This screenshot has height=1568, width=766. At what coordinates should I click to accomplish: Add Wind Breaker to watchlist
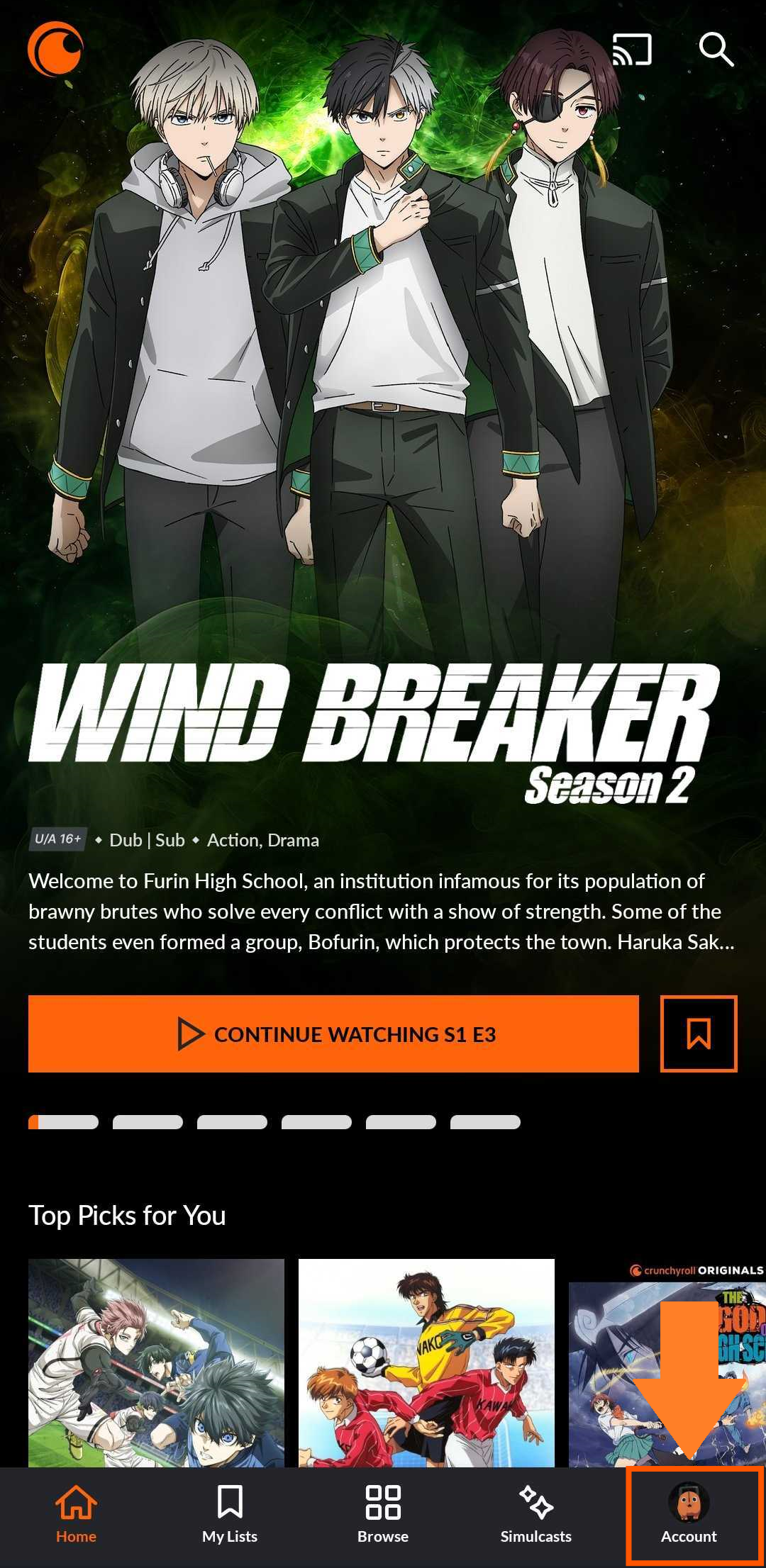(699, 1034)
